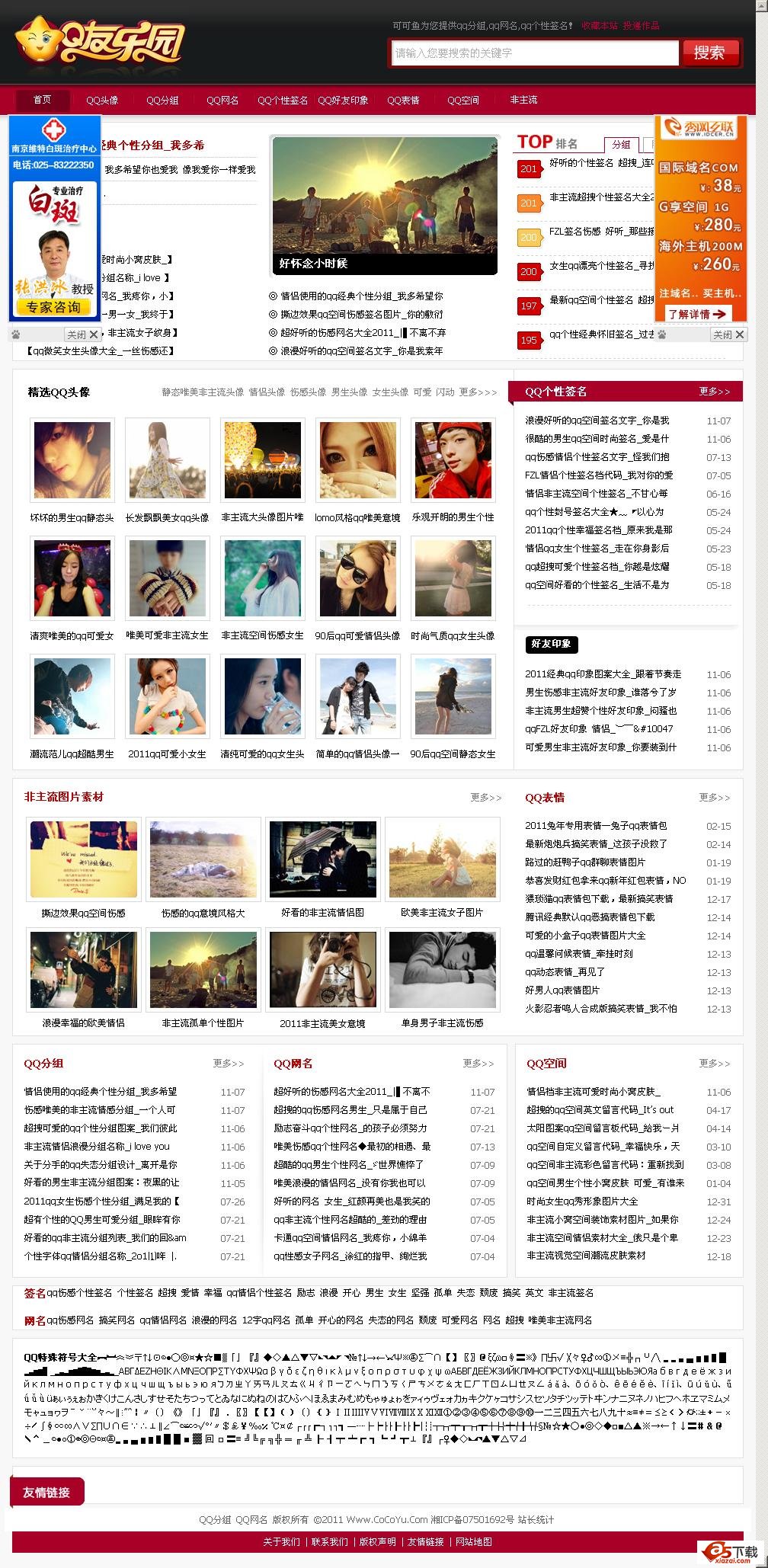Go to the 非主流 navigation item
Screen dimensions: 768x1568
[x=523, y=100]
